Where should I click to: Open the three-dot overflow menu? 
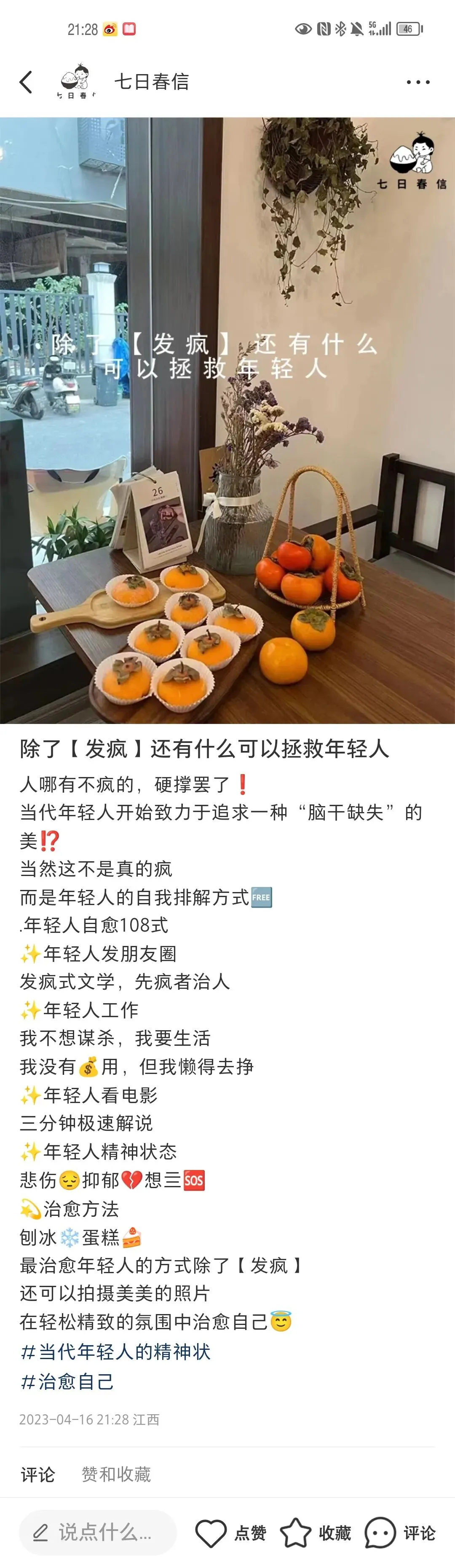coord(418,82)
